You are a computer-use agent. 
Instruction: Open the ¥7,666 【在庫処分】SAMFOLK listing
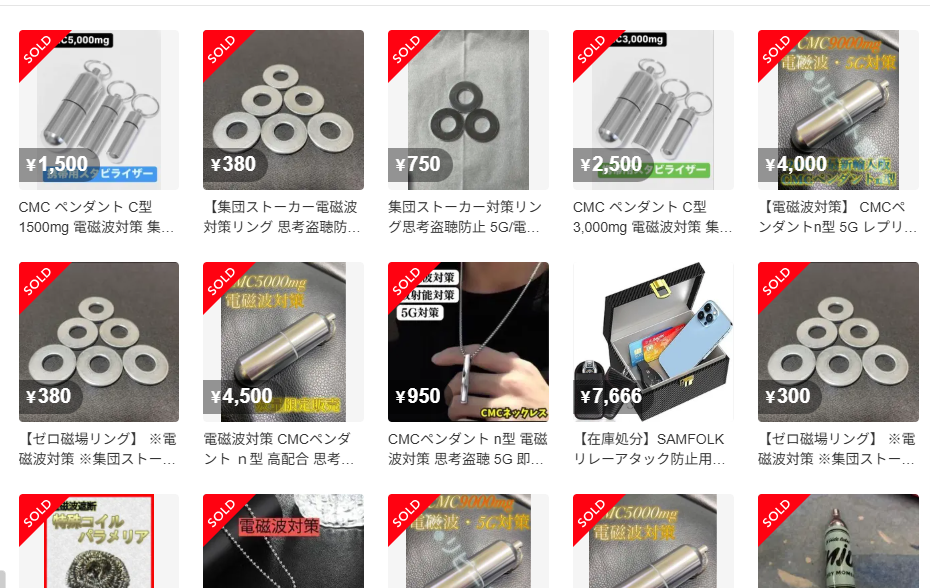coord(653,342)
